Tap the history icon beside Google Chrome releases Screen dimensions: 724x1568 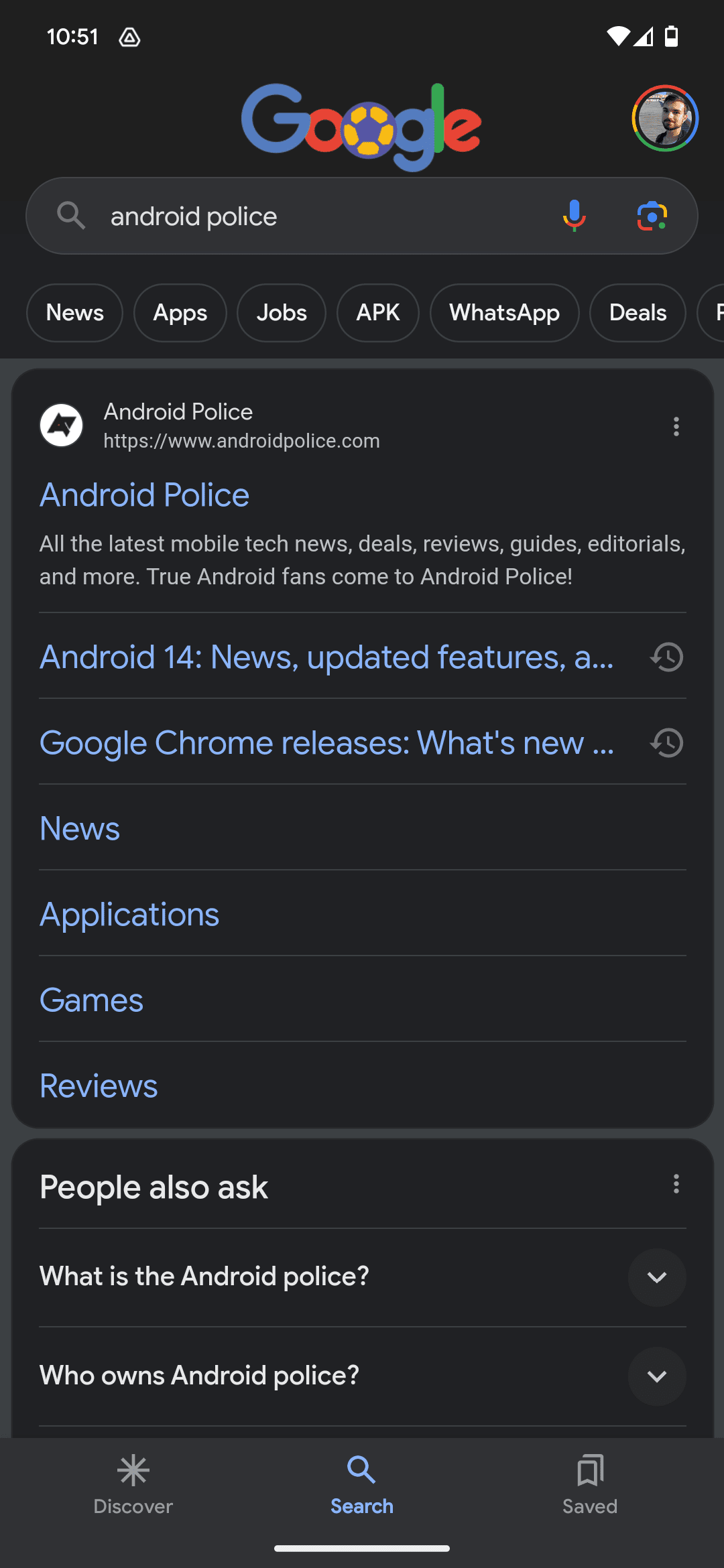tap(665, 742)
